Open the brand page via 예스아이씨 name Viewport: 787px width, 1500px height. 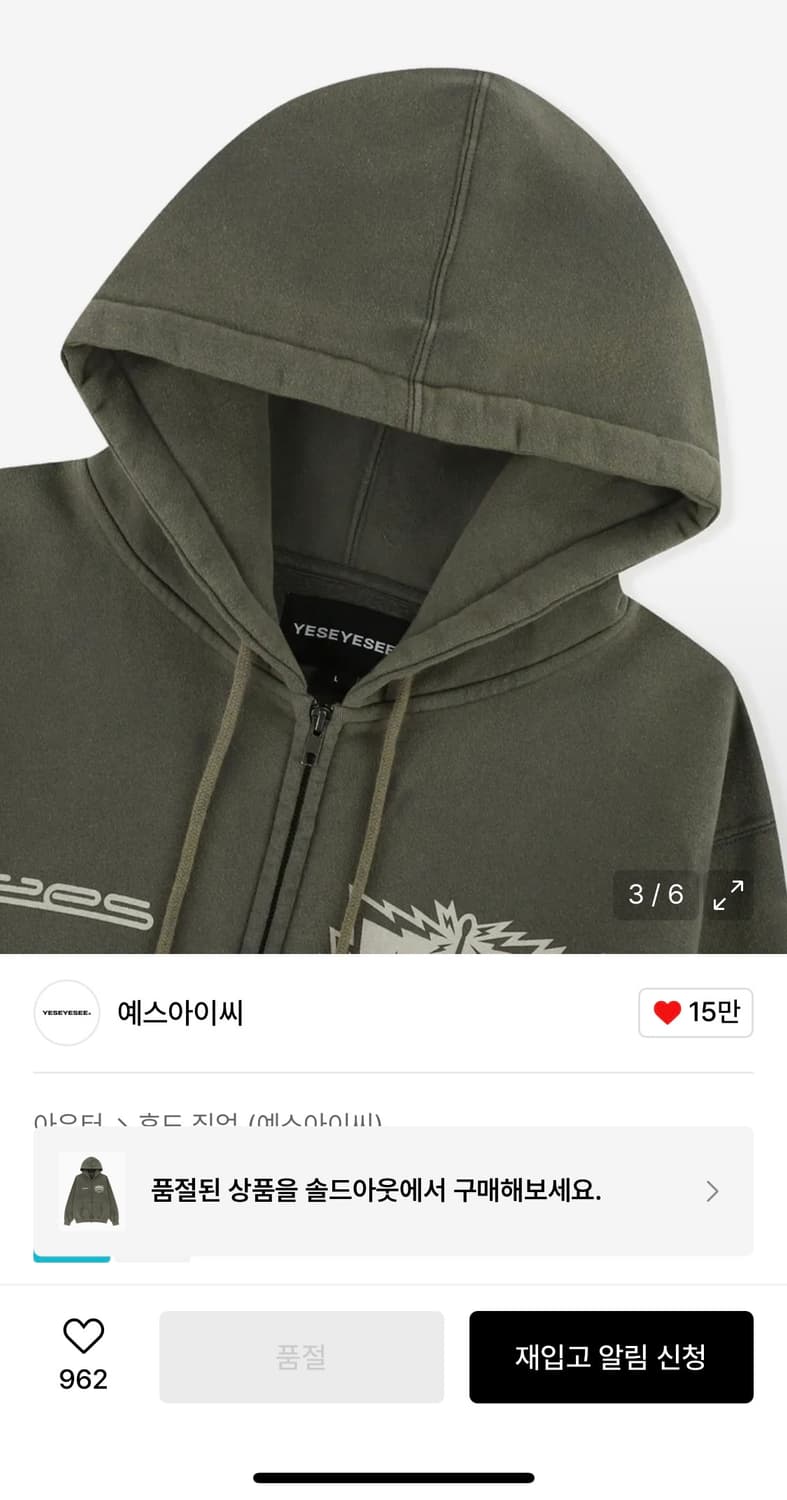tap(181, 1013)
